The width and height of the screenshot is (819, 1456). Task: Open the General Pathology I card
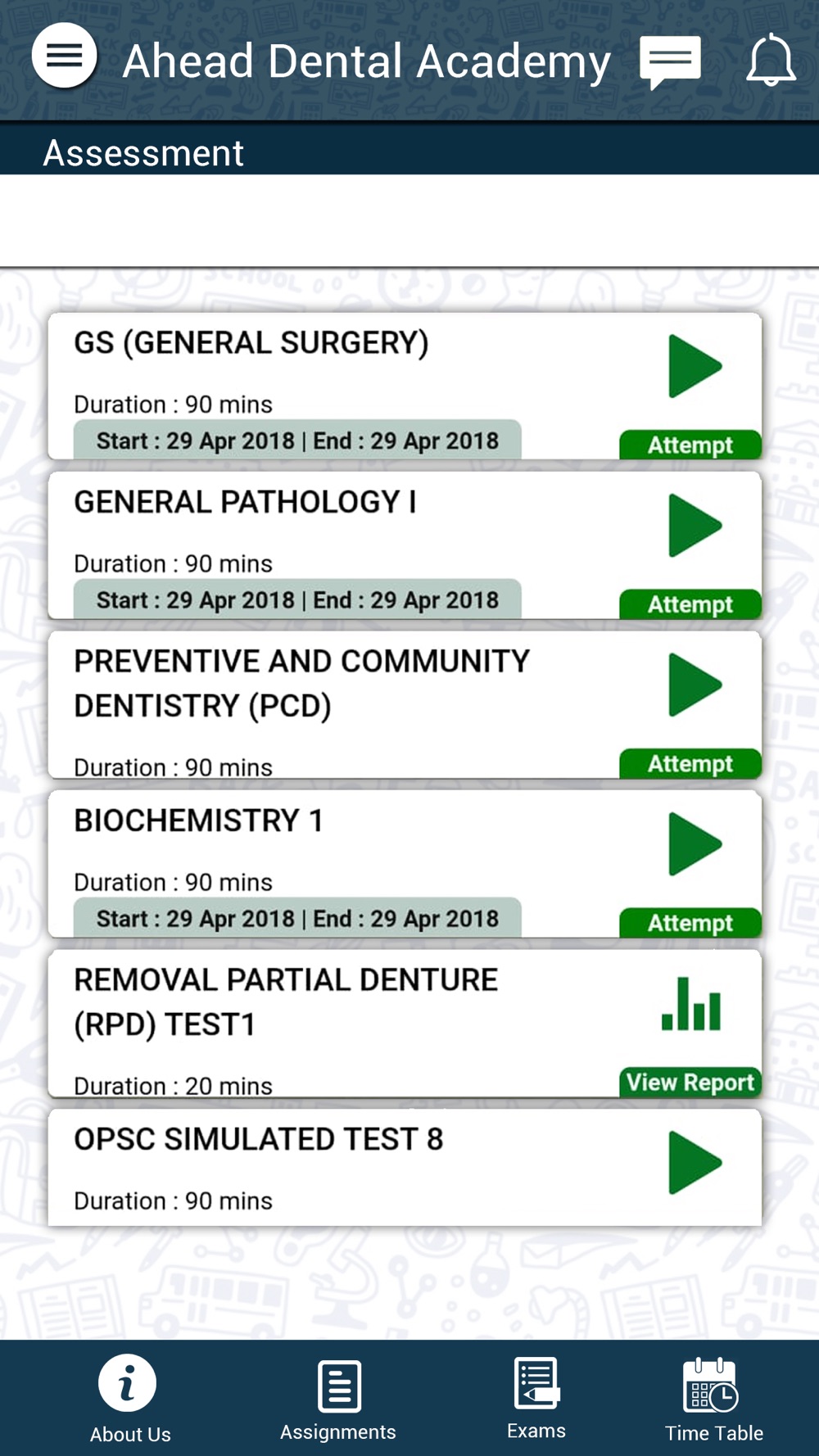[x=405, y=545]
